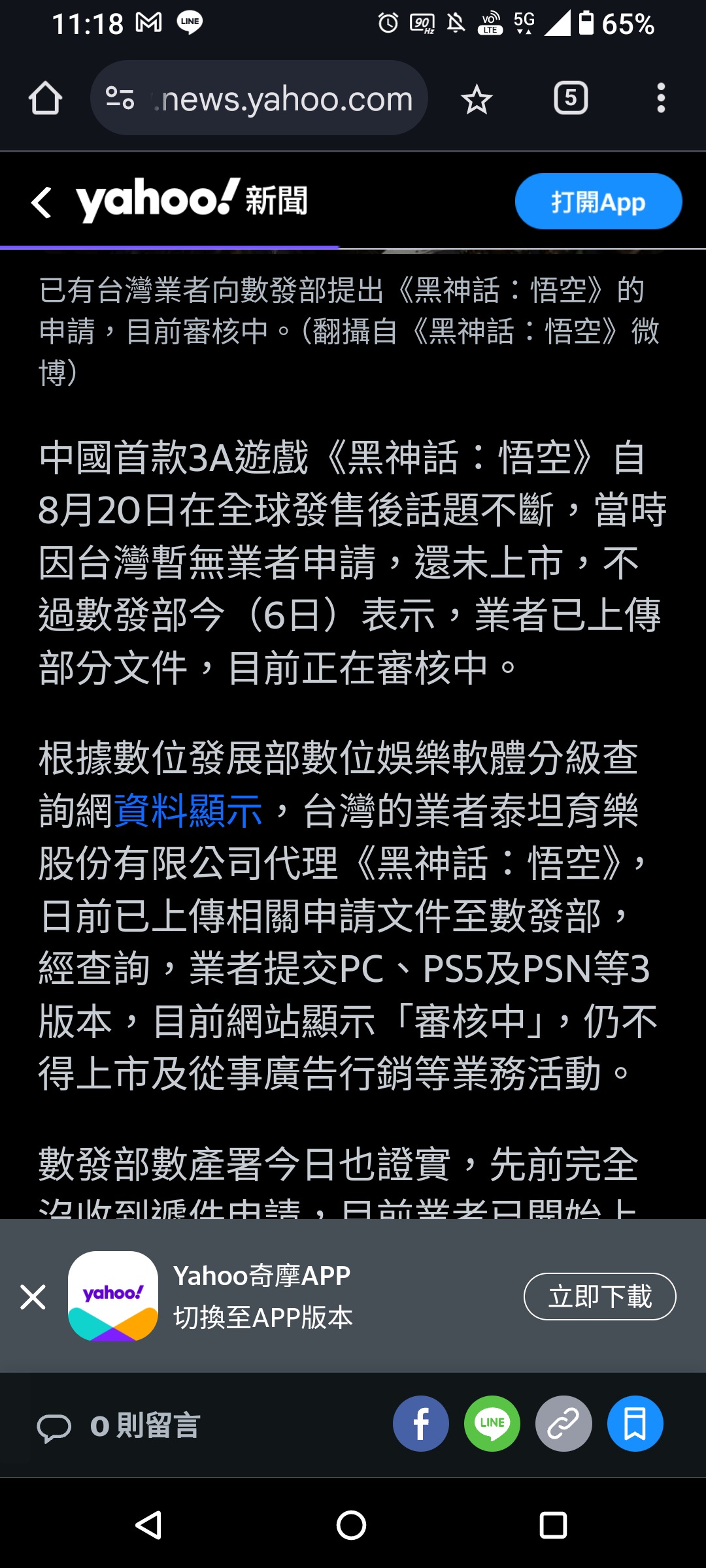Go to the browser home page

point(45,99)
